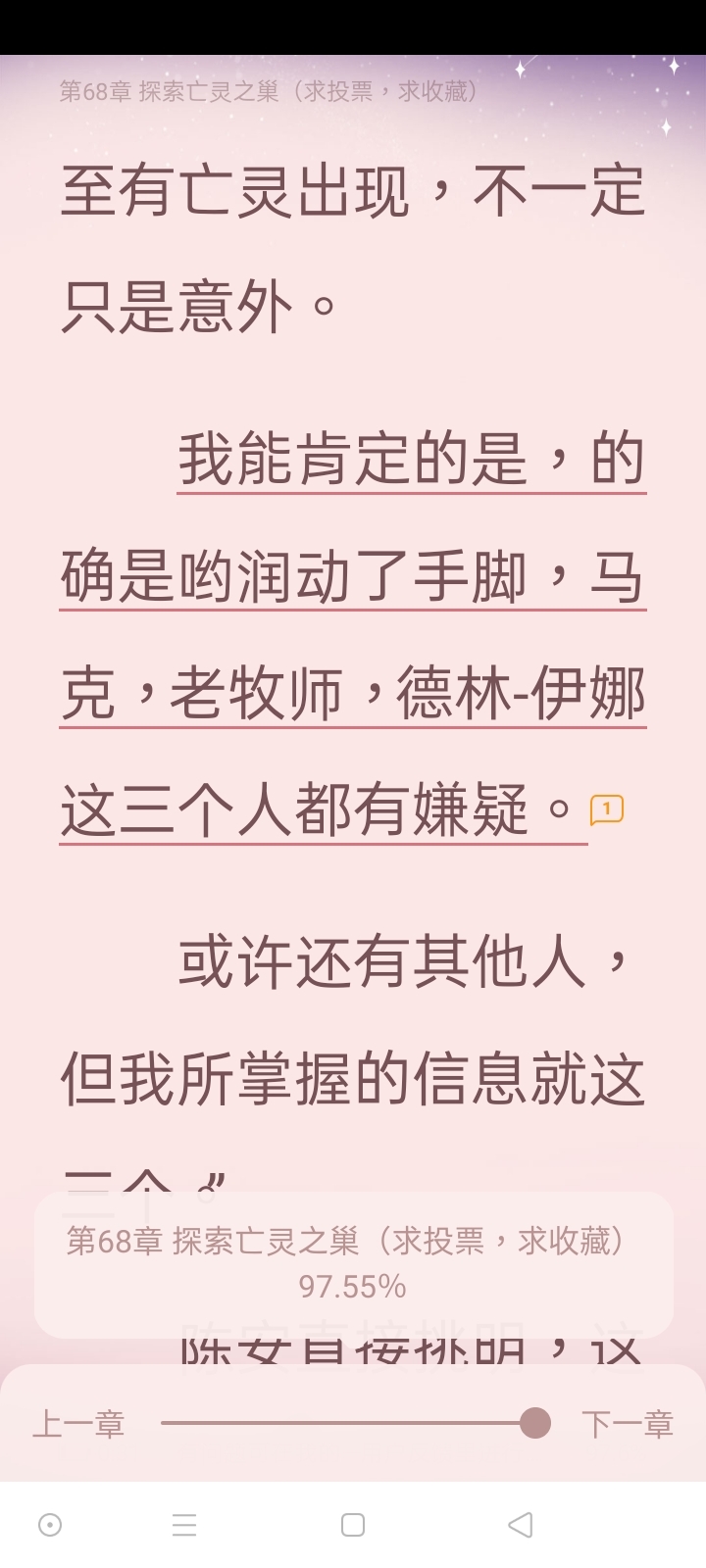Go to the next chapter (下一章)
706x1568 pixels.
627,1424
